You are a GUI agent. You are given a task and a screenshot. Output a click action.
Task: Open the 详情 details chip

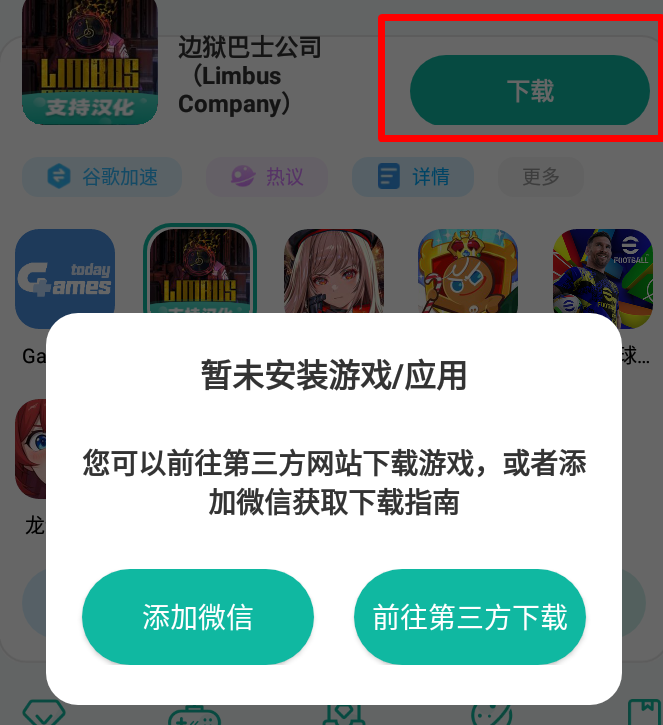pos(412,178)
